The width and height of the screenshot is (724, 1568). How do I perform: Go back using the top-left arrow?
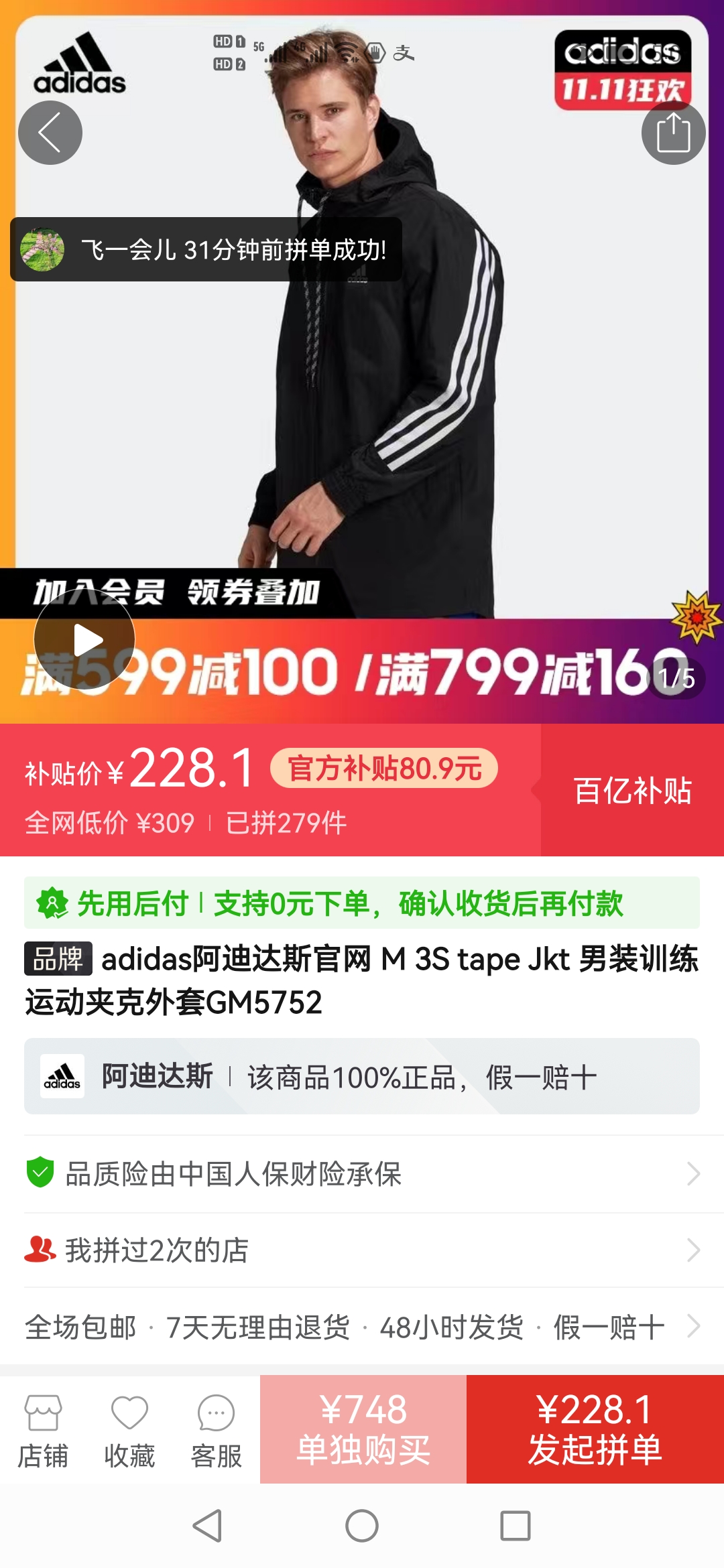[50, 133]
